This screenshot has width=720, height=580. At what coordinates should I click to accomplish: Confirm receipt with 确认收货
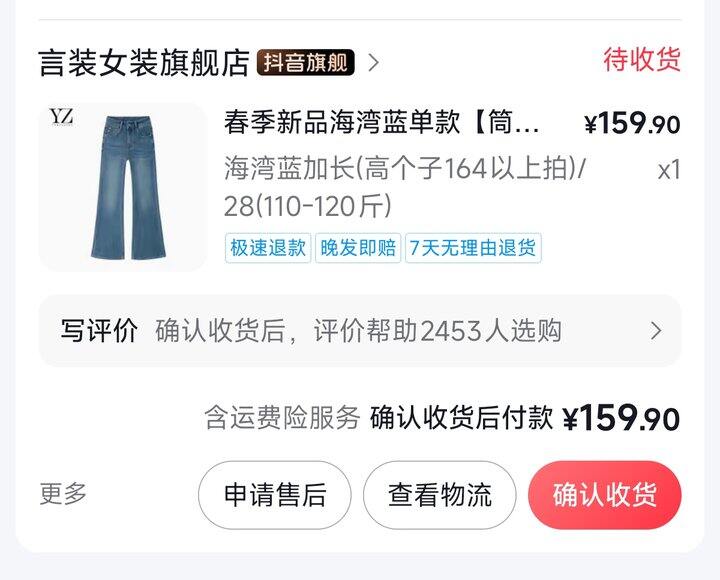pyautogui.click(x=605, y=495)
